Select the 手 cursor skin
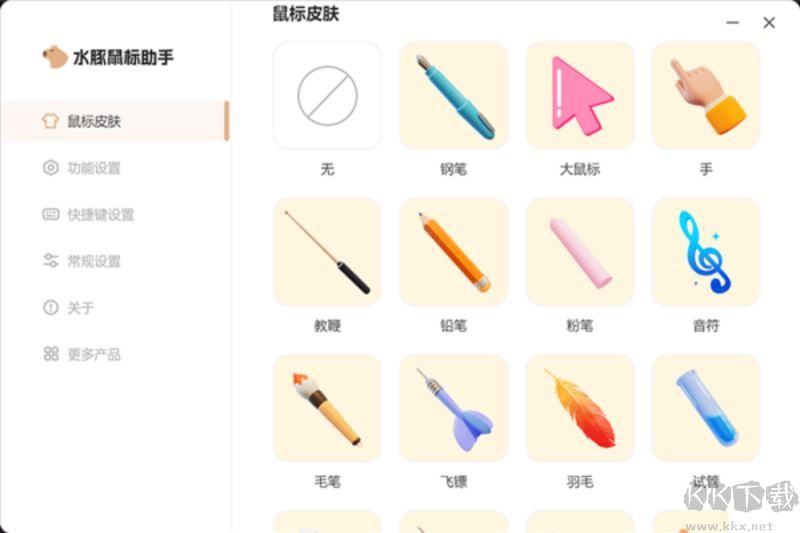 pyautogui.click(x=706, y=96)
